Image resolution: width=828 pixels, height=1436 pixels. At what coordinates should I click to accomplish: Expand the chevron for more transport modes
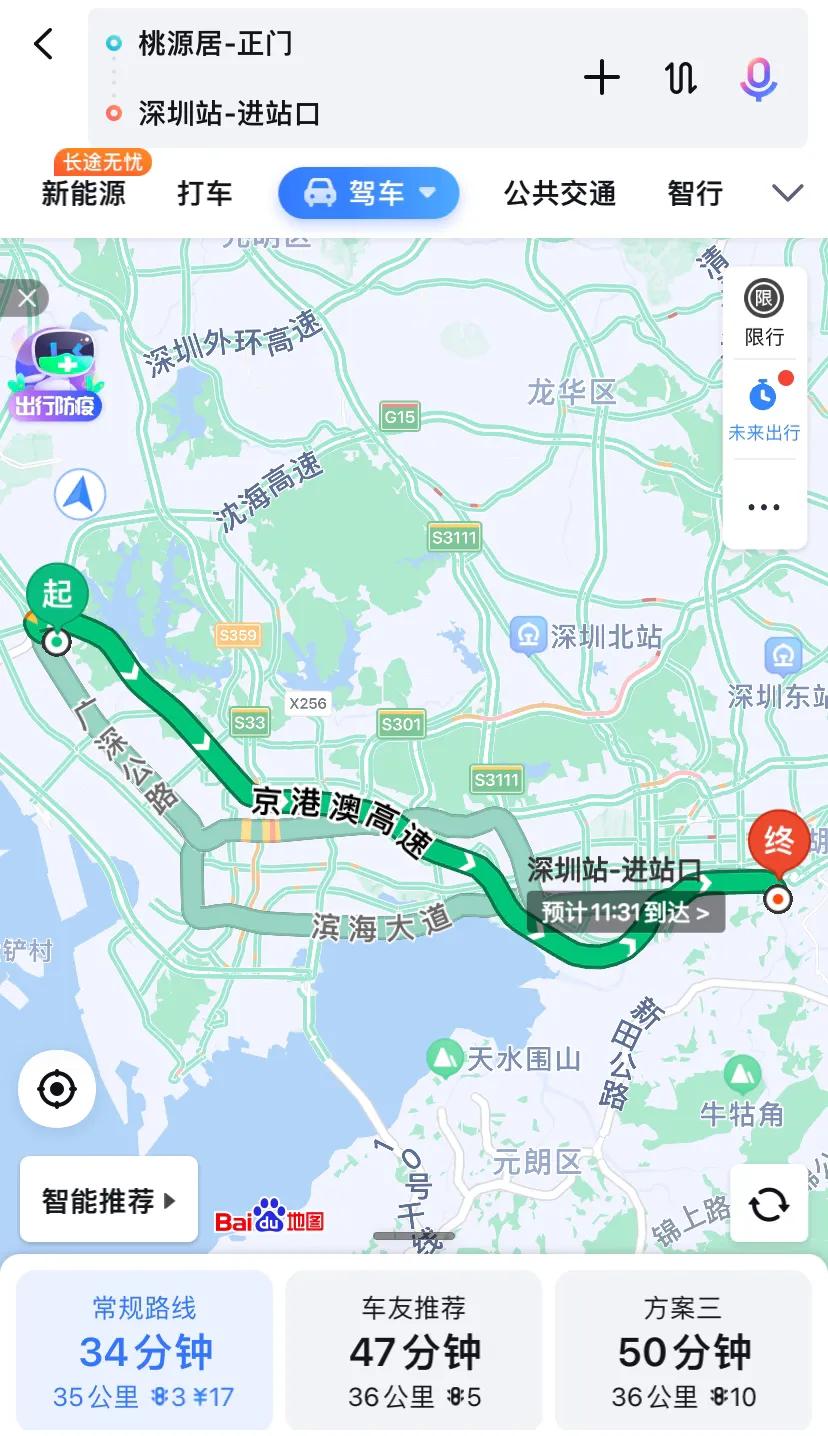coord(787,193)
